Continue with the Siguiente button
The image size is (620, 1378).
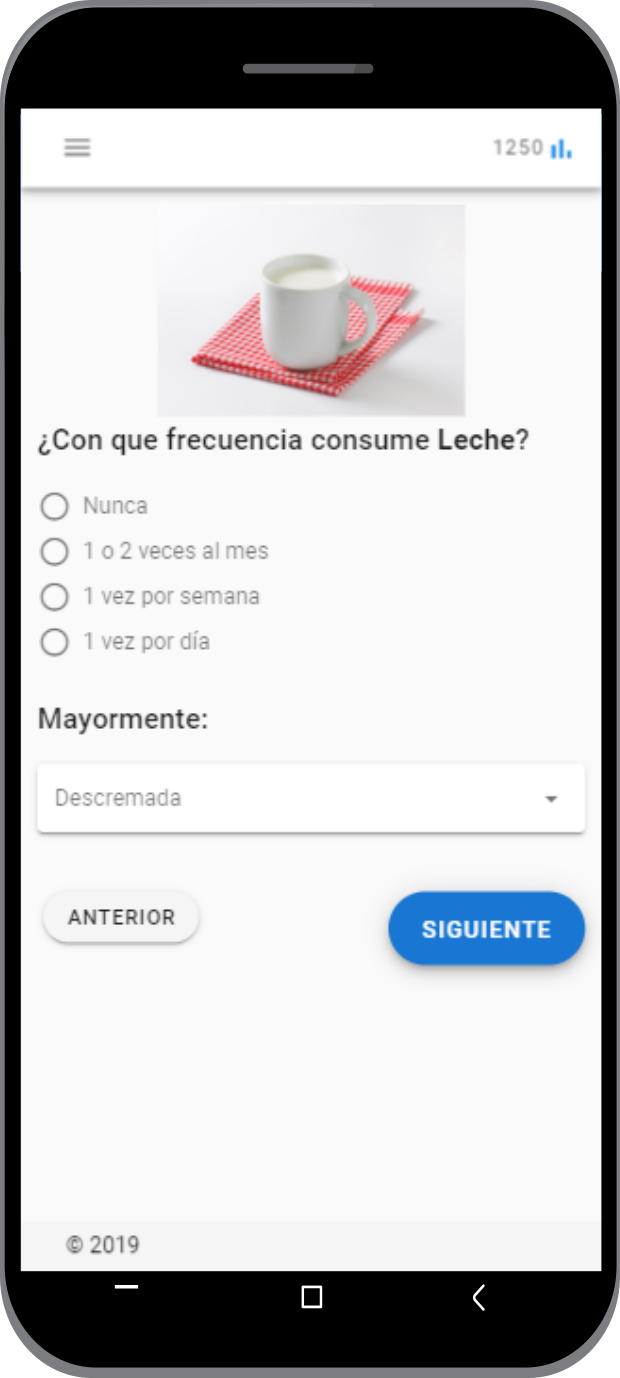pos(486,929)
